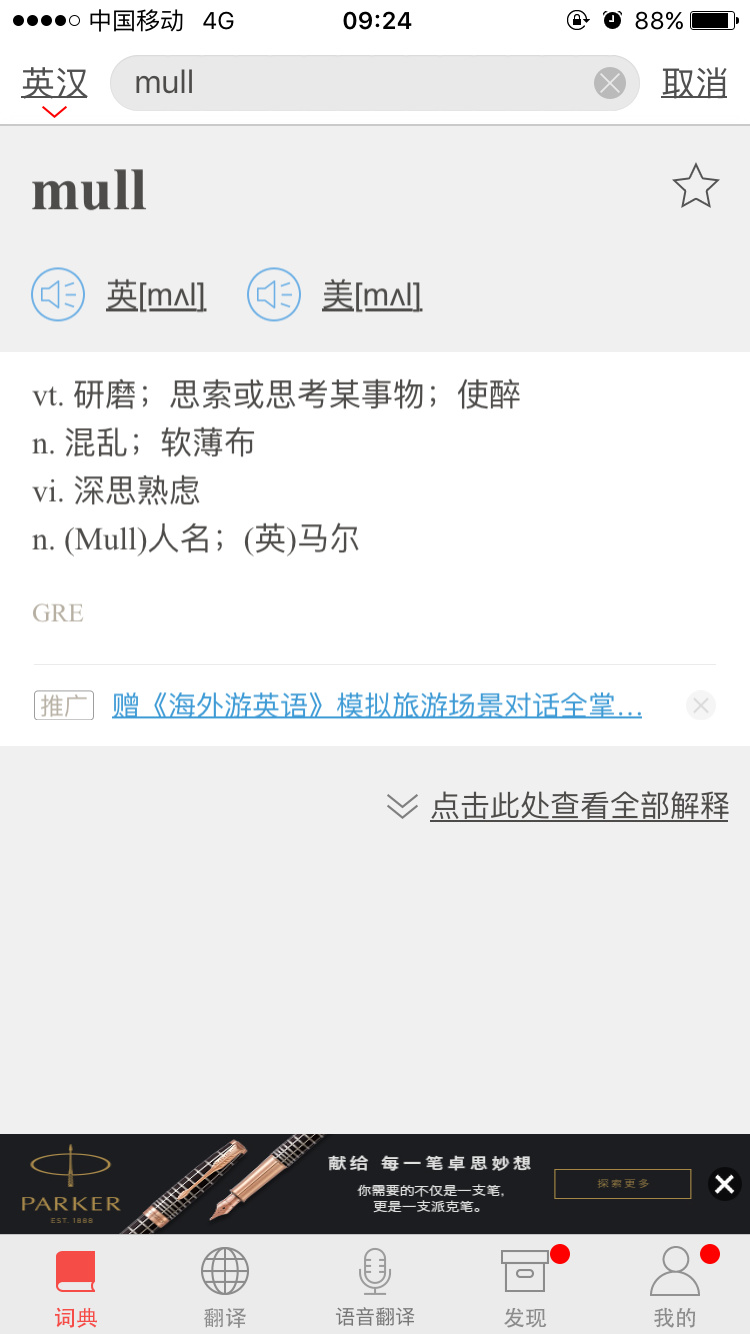Switch to the 翻译 tab

[x=225, y=1287]
